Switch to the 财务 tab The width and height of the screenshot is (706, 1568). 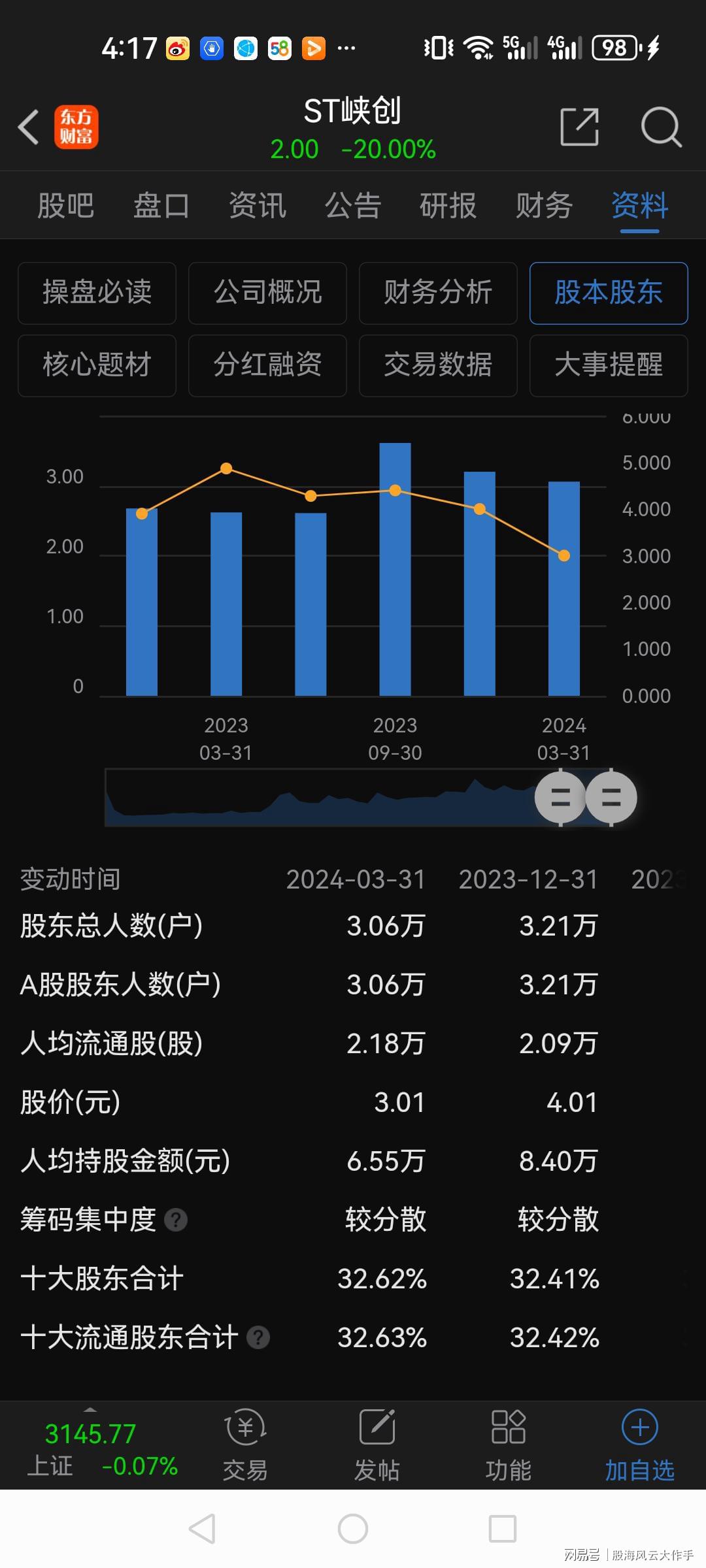544,206
